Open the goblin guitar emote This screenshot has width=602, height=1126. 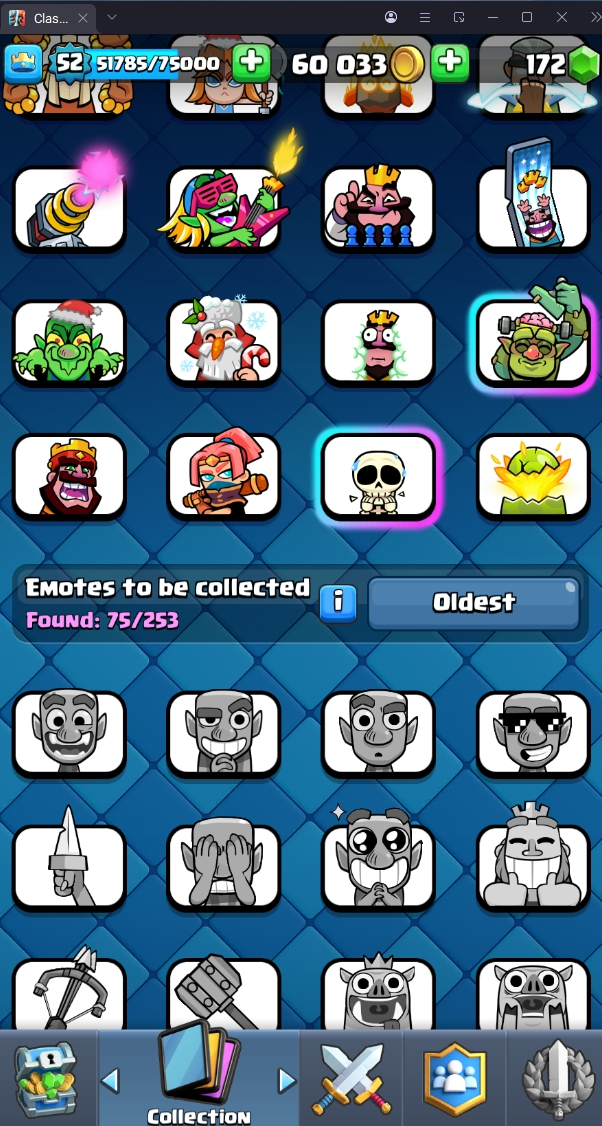(224, 209)
